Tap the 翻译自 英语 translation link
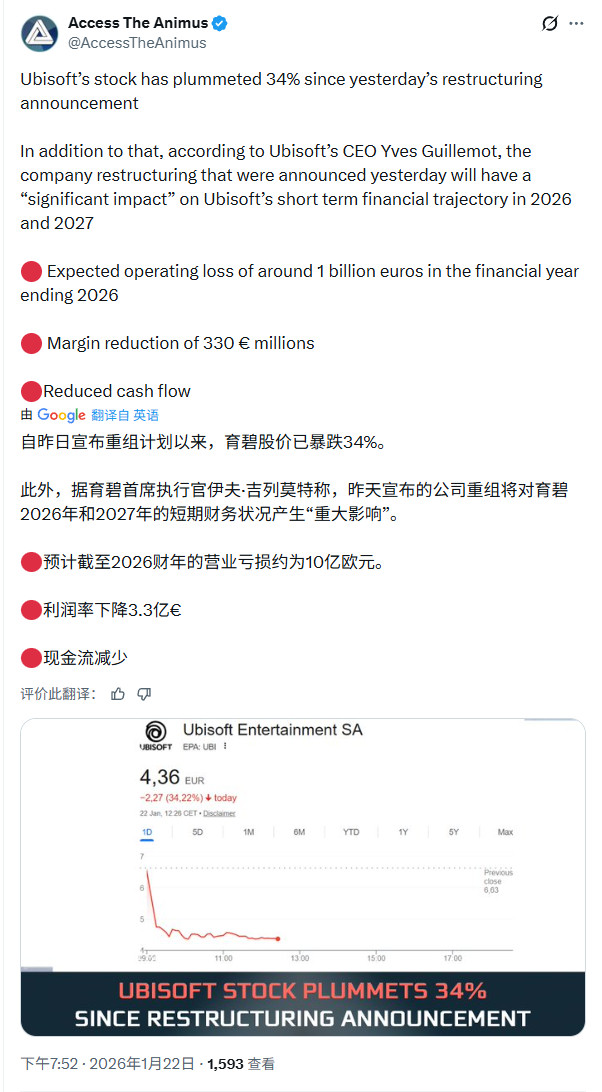The image size is (602, 1092). pyautogui.click(x=125, y=415)
